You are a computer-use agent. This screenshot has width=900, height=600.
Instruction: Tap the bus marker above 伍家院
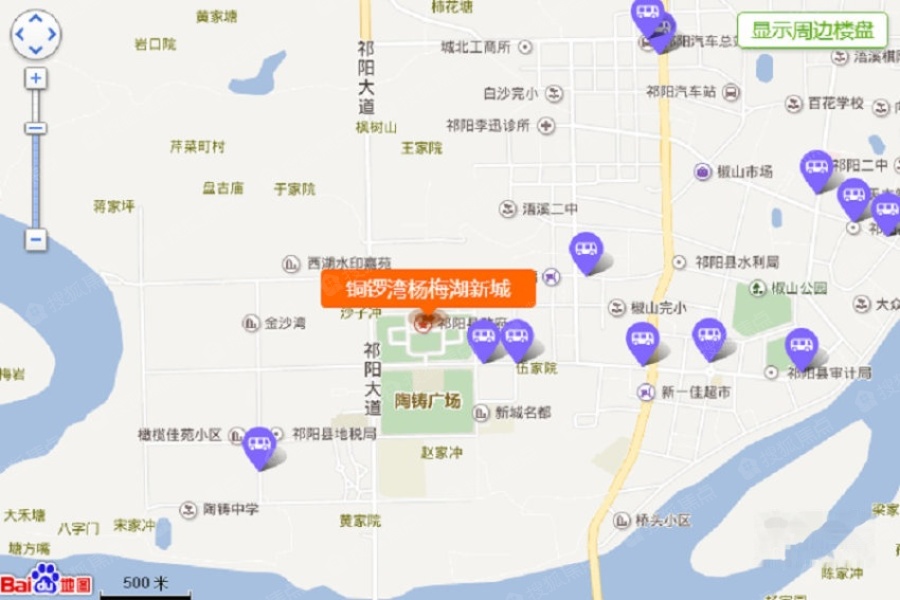[517, 338]
